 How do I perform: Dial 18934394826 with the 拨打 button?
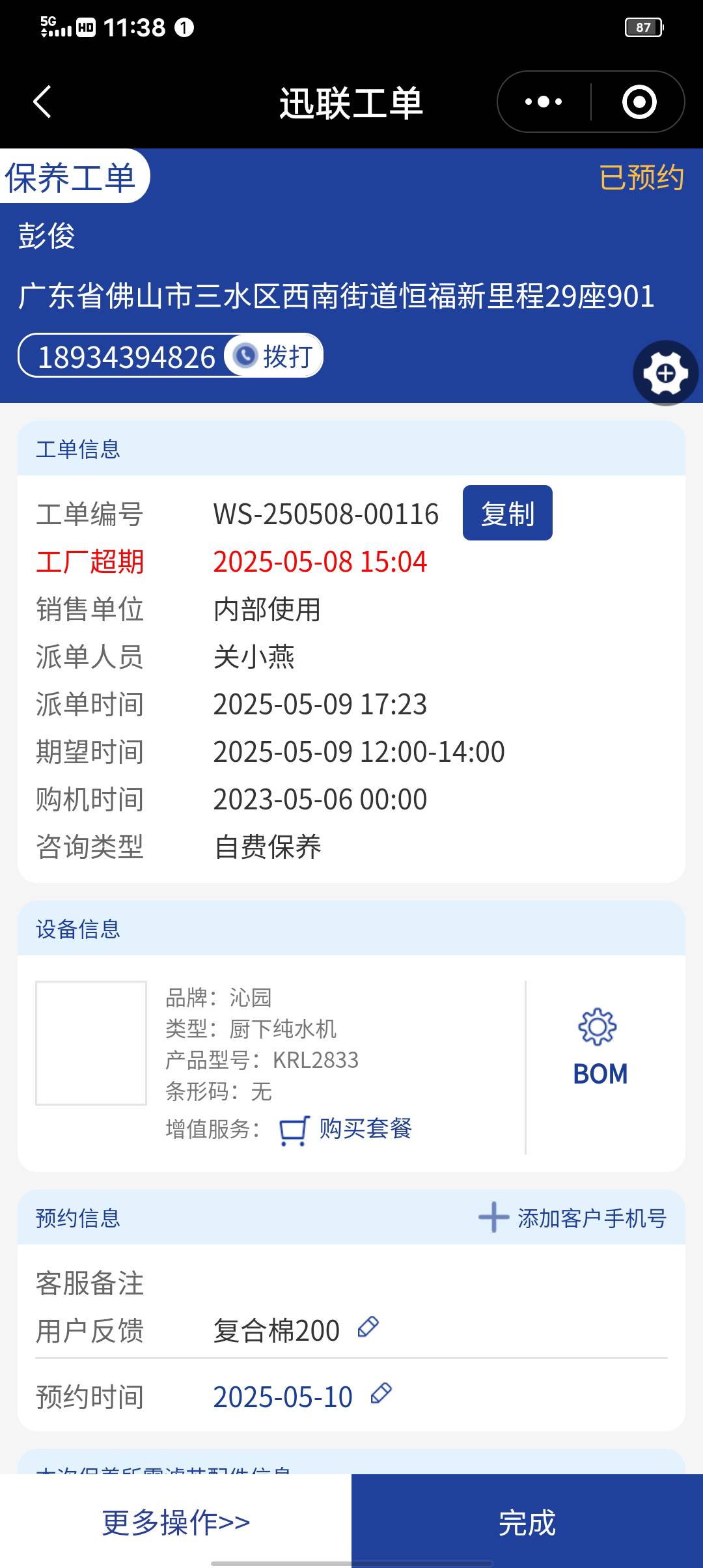point(275,356)
